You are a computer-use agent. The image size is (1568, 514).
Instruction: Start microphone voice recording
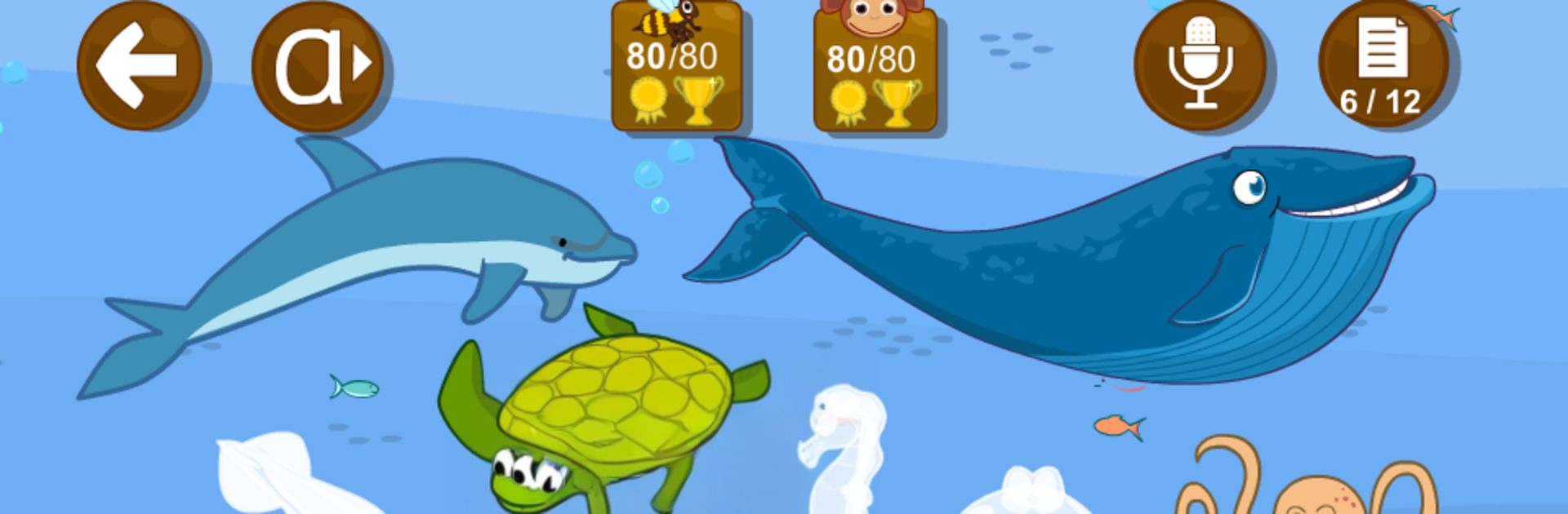pos(1199,65)
